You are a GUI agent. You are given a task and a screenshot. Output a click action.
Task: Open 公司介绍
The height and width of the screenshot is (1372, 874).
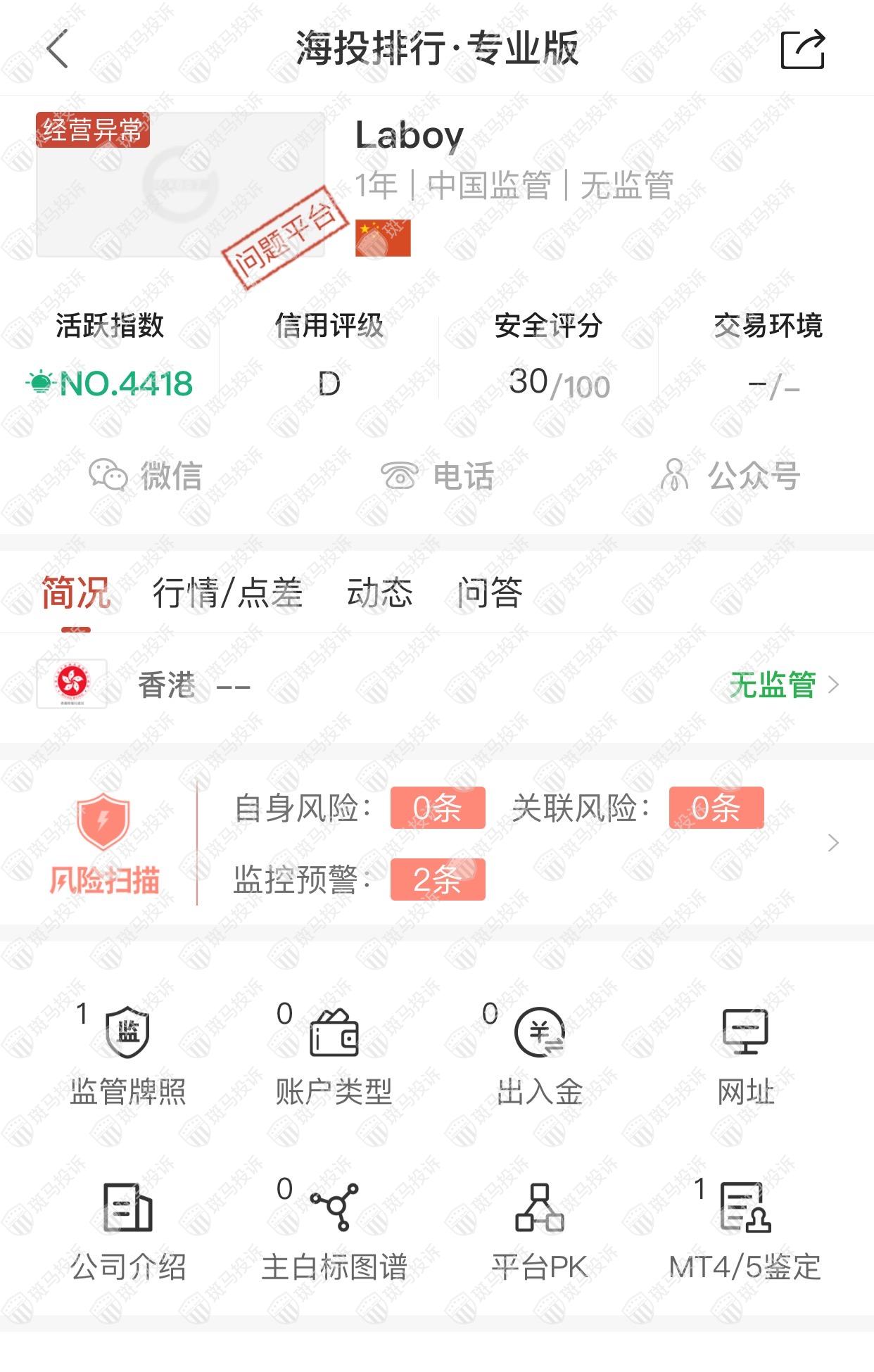click(128, 1231)
